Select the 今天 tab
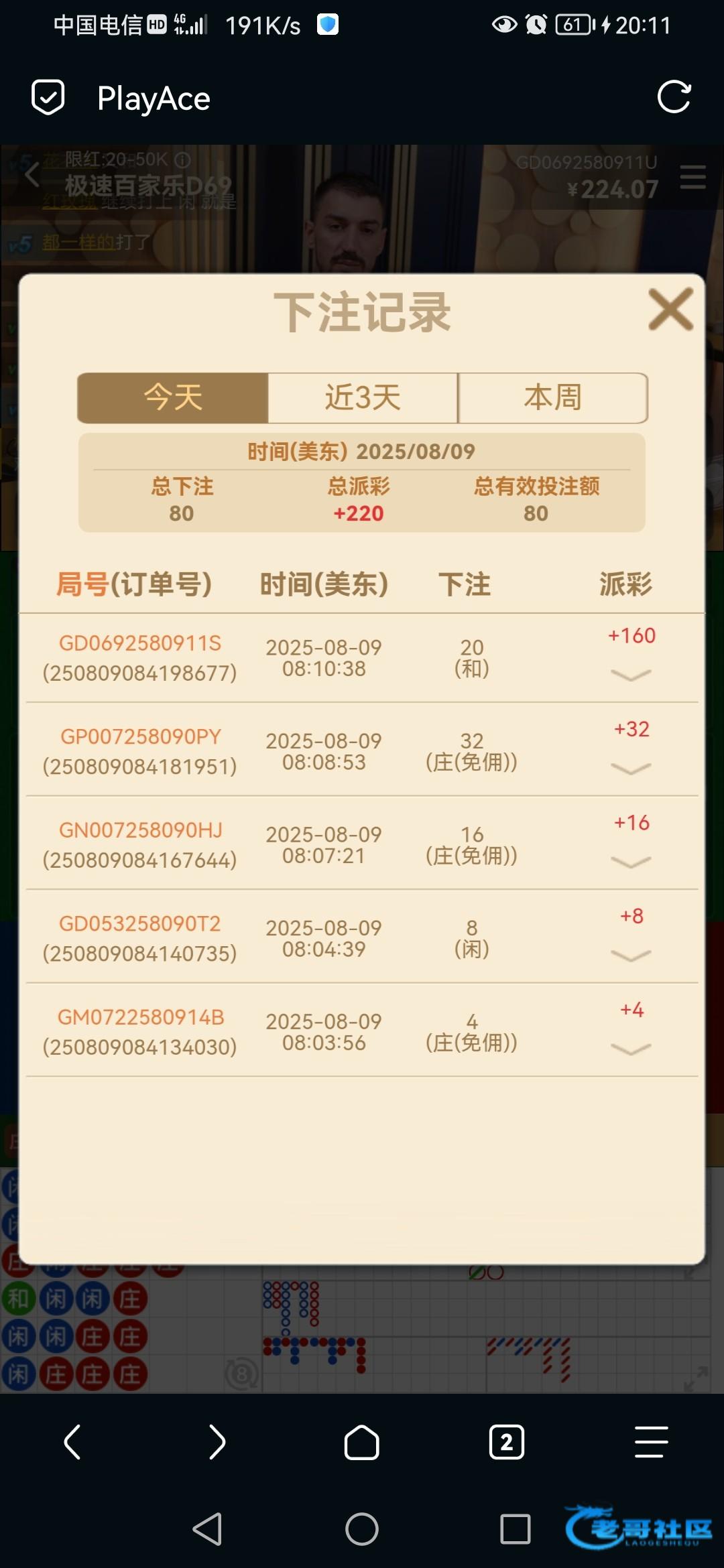The height and width of the screenshot is (1568, 724). click(x=173, y=398)
